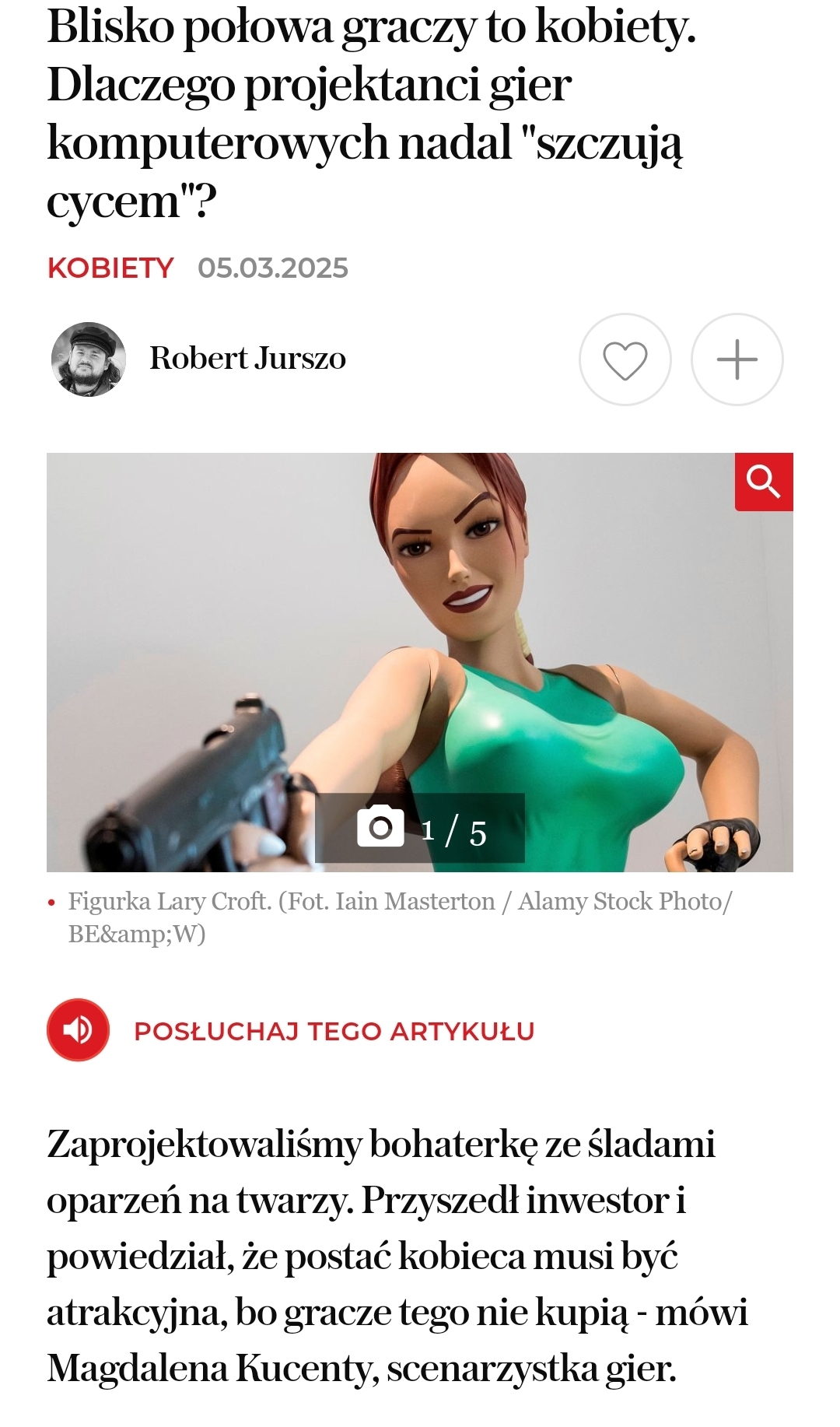Image resolution: width=840 pixels, height=1427 pixels.
Task: Like this article with the heart icon
Action: [625, 359]
